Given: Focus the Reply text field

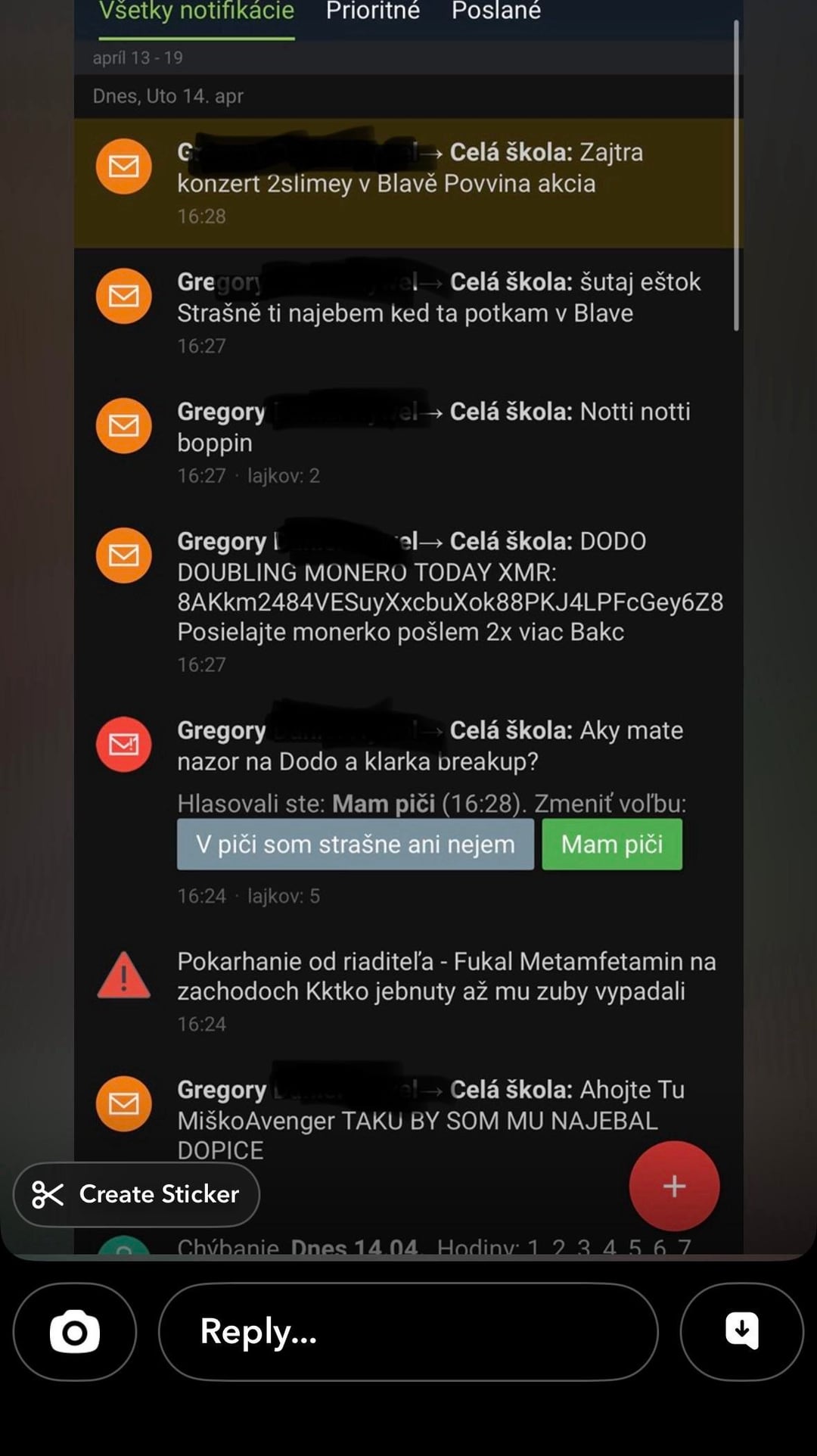Looking at the screenshot, I should coord(408,1331).
